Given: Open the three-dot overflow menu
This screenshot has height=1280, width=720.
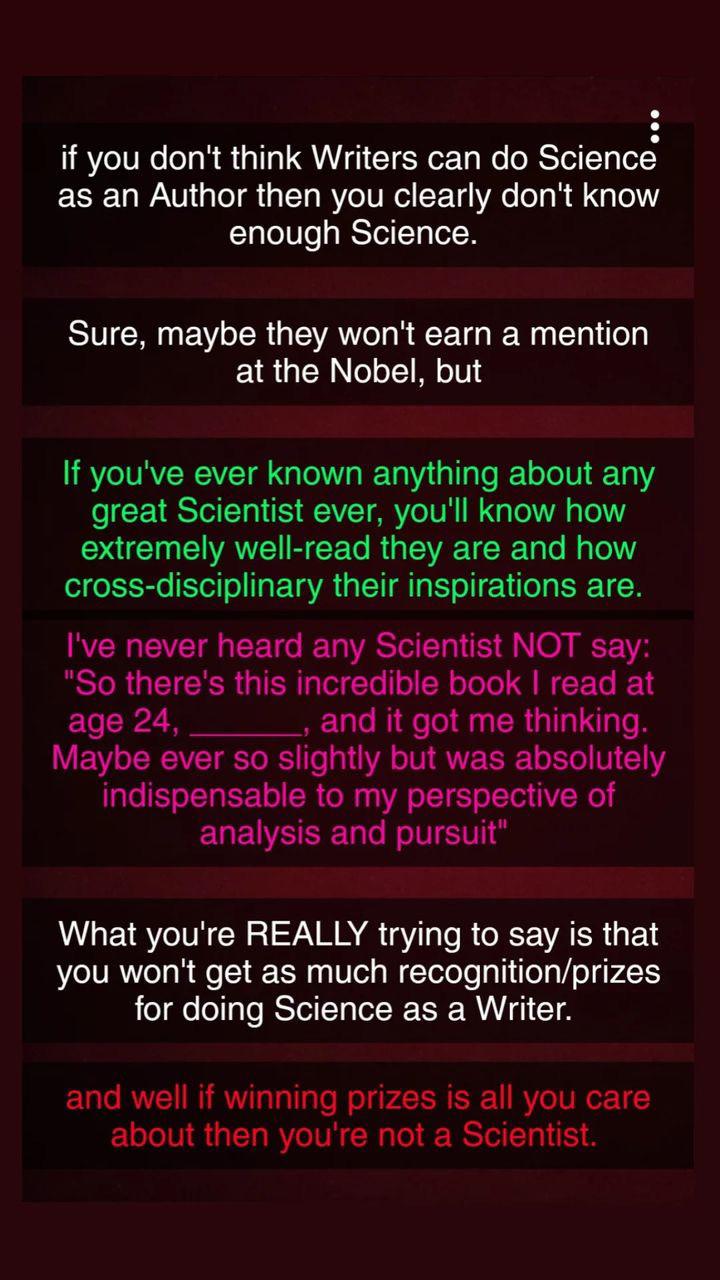Looking at the screenshot, I should 654,127.
